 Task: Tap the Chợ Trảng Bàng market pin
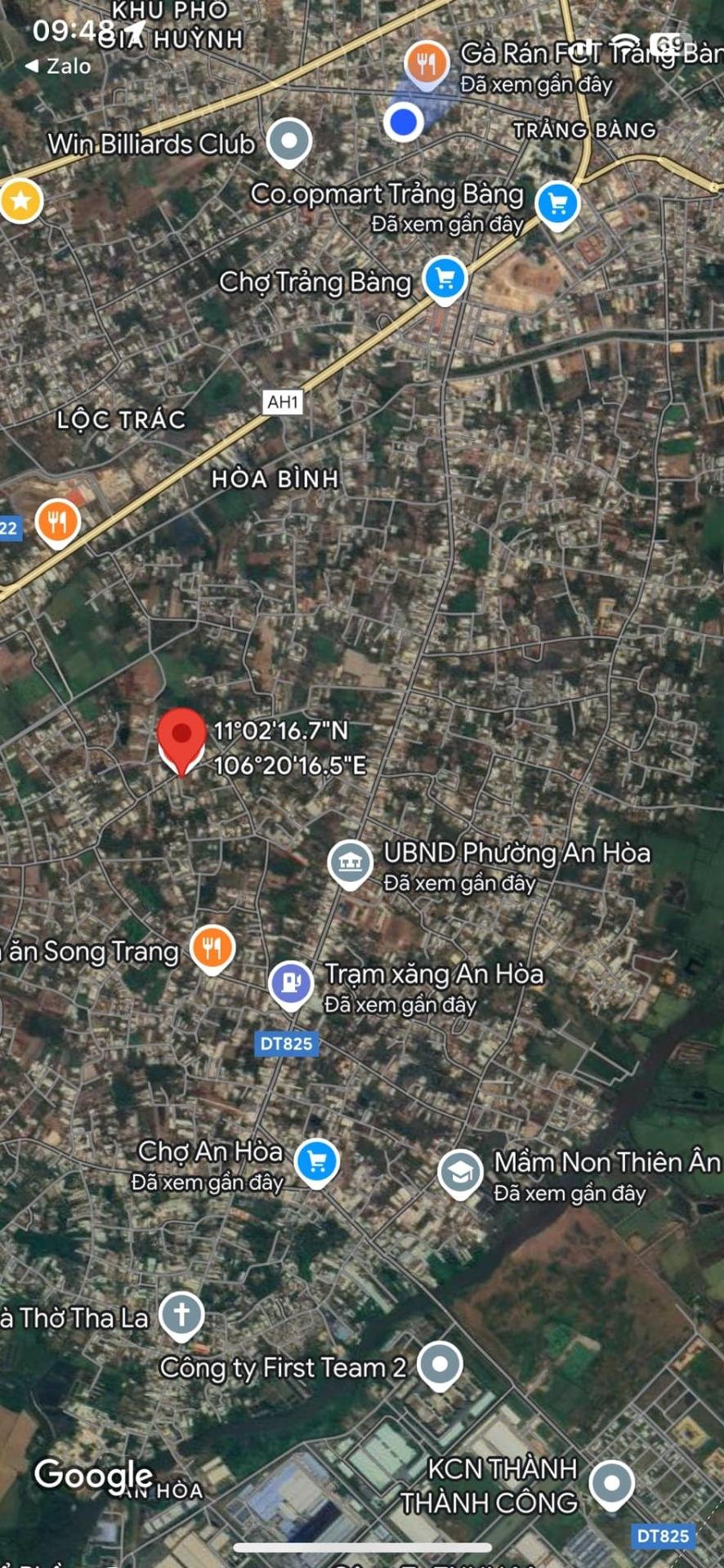pos(445,279)
